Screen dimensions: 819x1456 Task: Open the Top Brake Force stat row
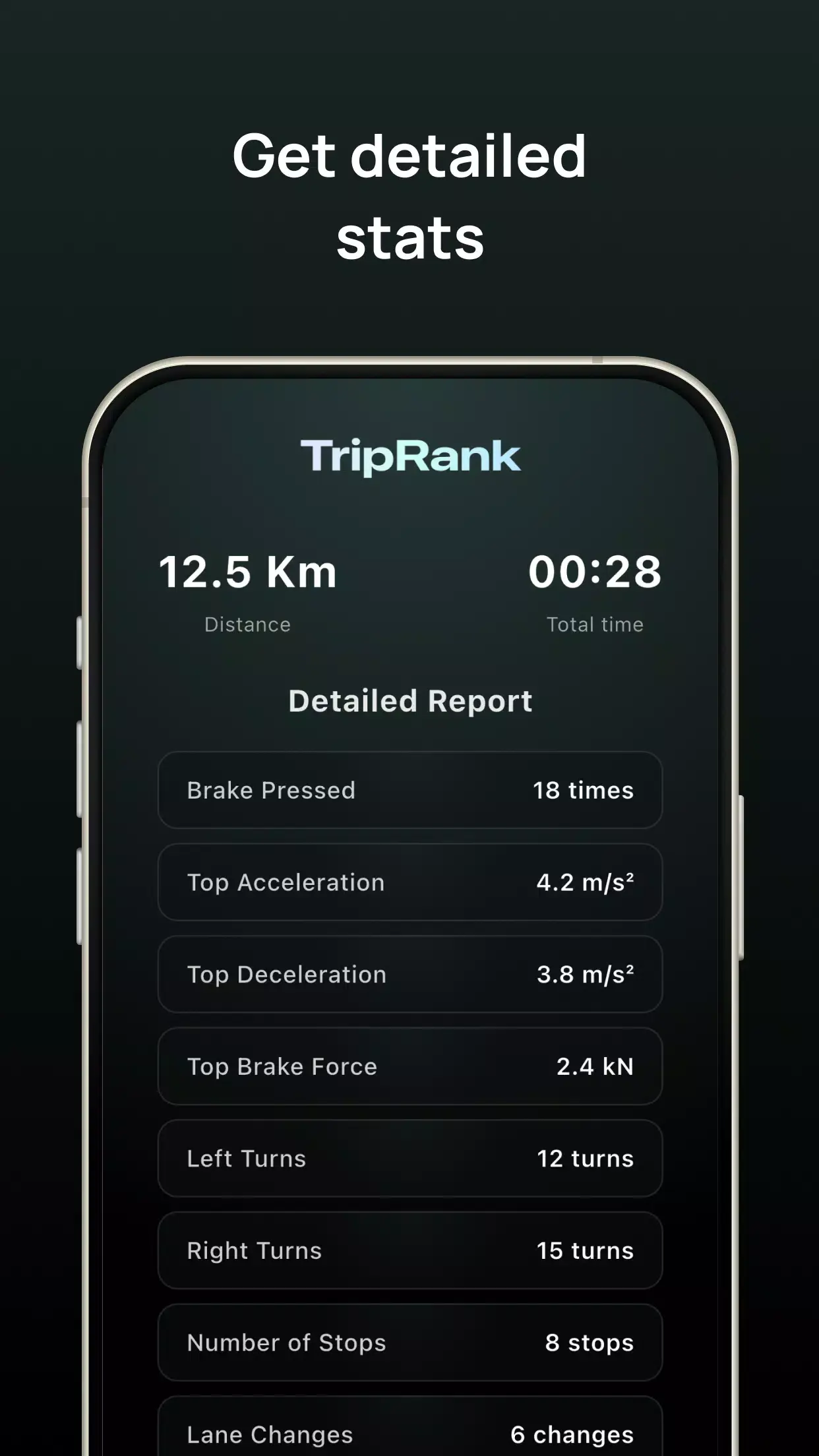click(409, 1066)
